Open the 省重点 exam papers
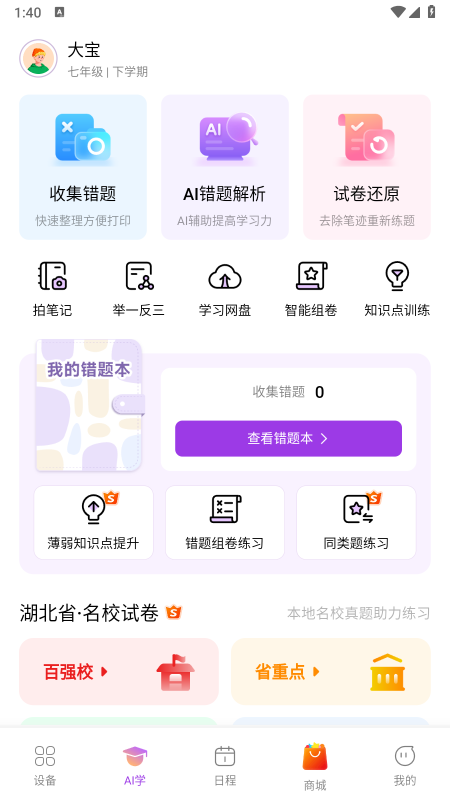The image size is (450, 800). point(331,671)
